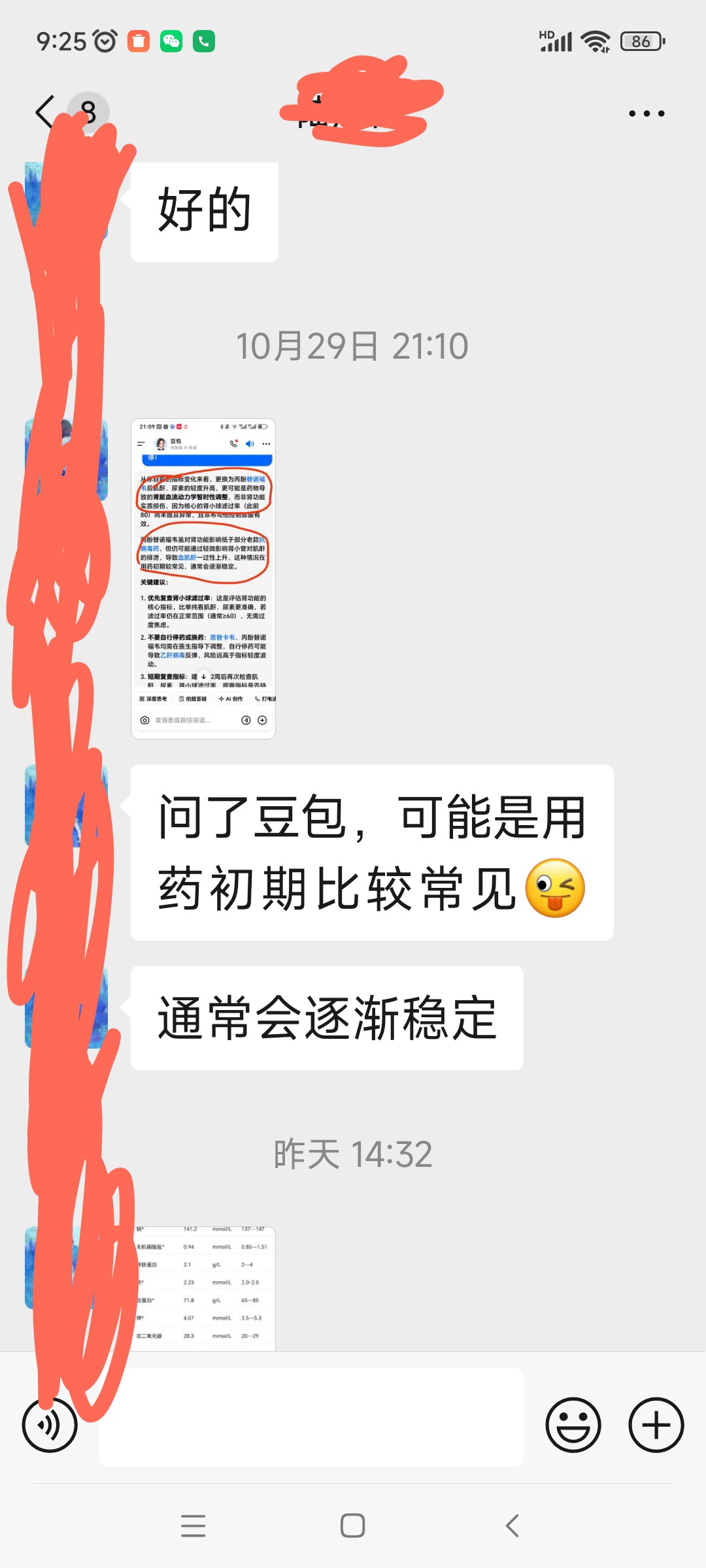
Task: Open the plus attachments menu
Action: point(656,1425)
